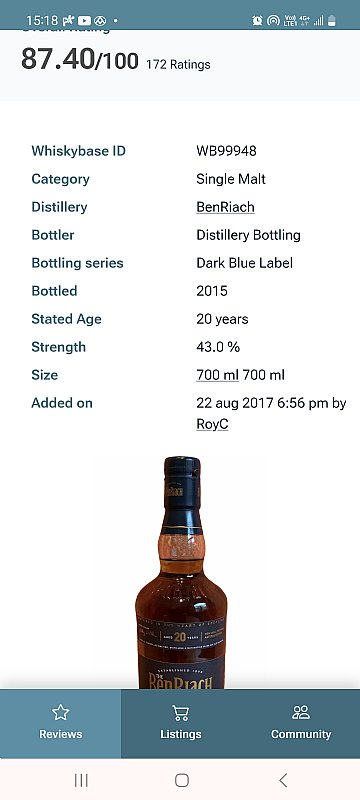Open the BenRiach distillery link
This screenshot has height=800, width=360.
coord(225,207)
